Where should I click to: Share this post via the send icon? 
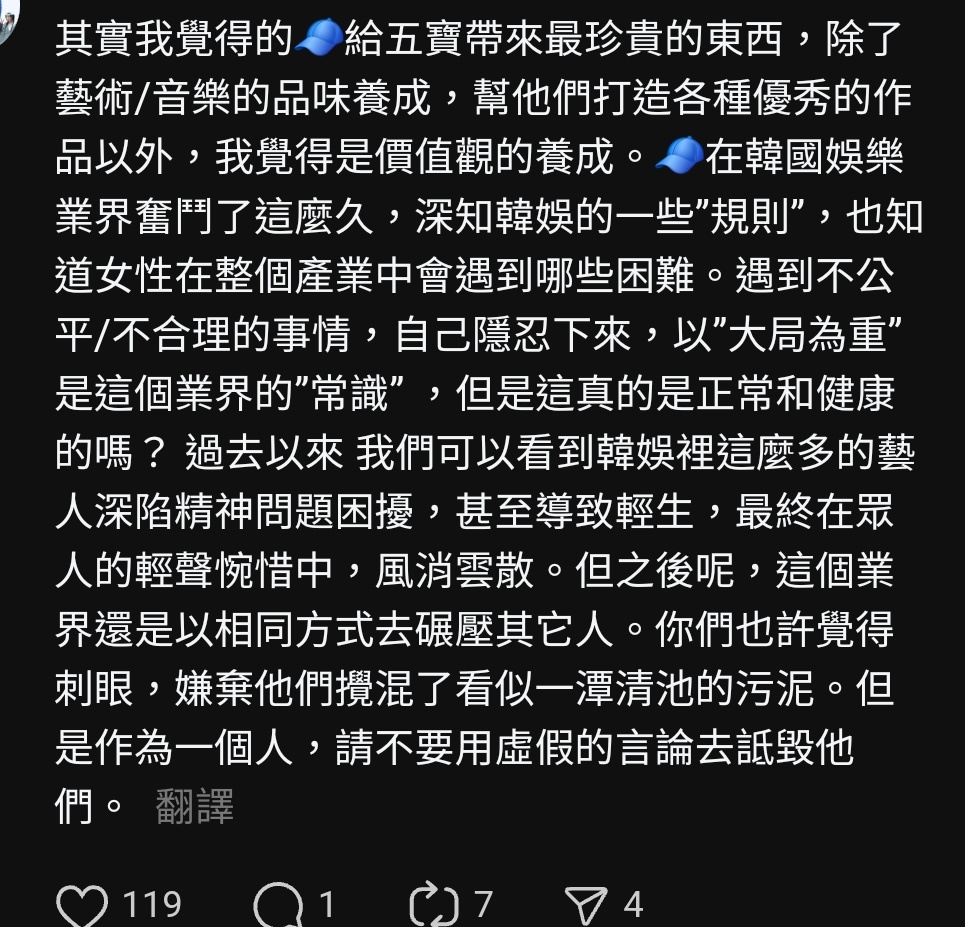click(586, 906)
